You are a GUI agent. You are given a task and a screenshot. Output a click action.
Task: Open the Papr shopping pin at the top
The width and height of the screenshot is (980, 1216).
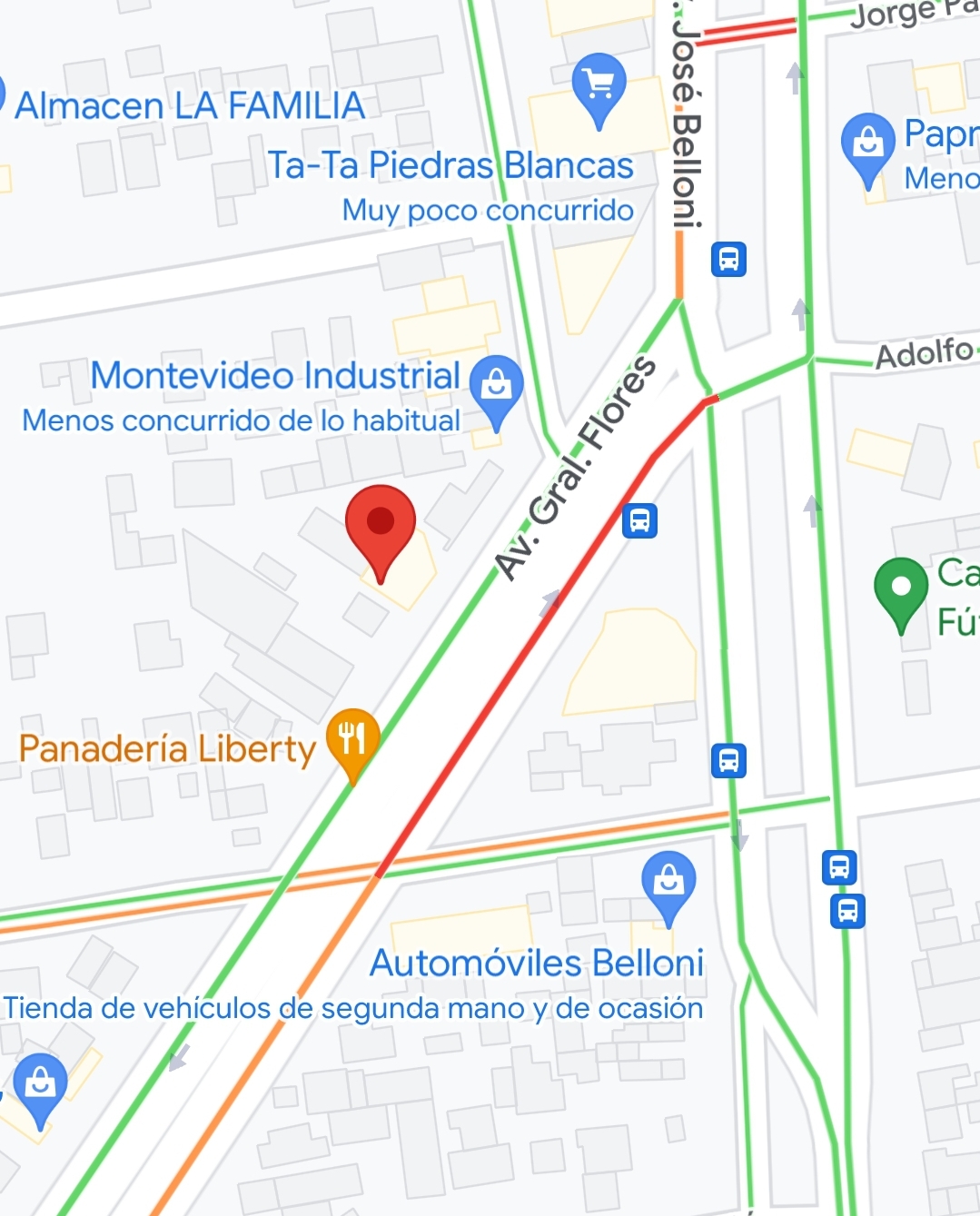pyautogui.click(x=868, y=144)
